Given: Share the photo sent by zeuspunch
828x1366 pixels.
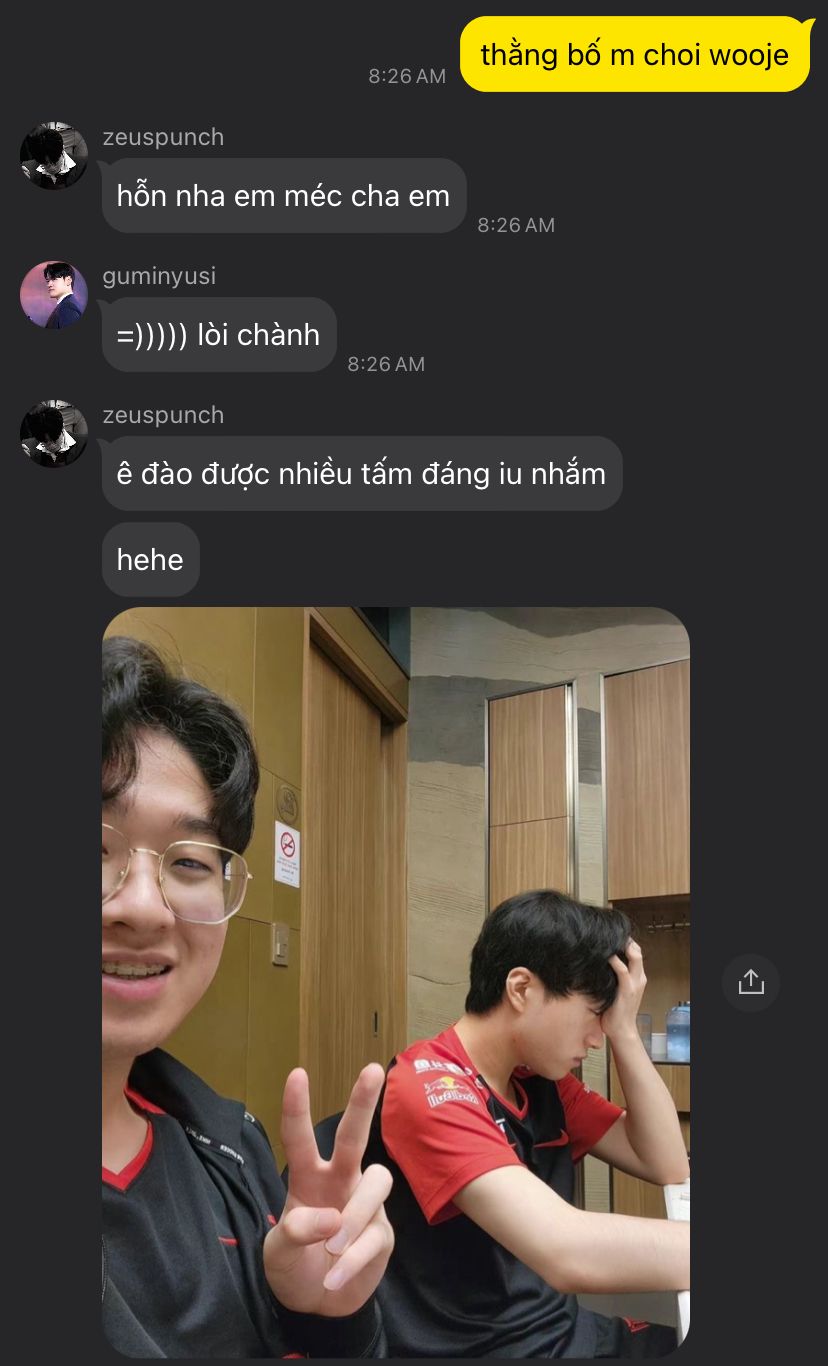Looking at the screenshot, I should [x=751, y=982].
